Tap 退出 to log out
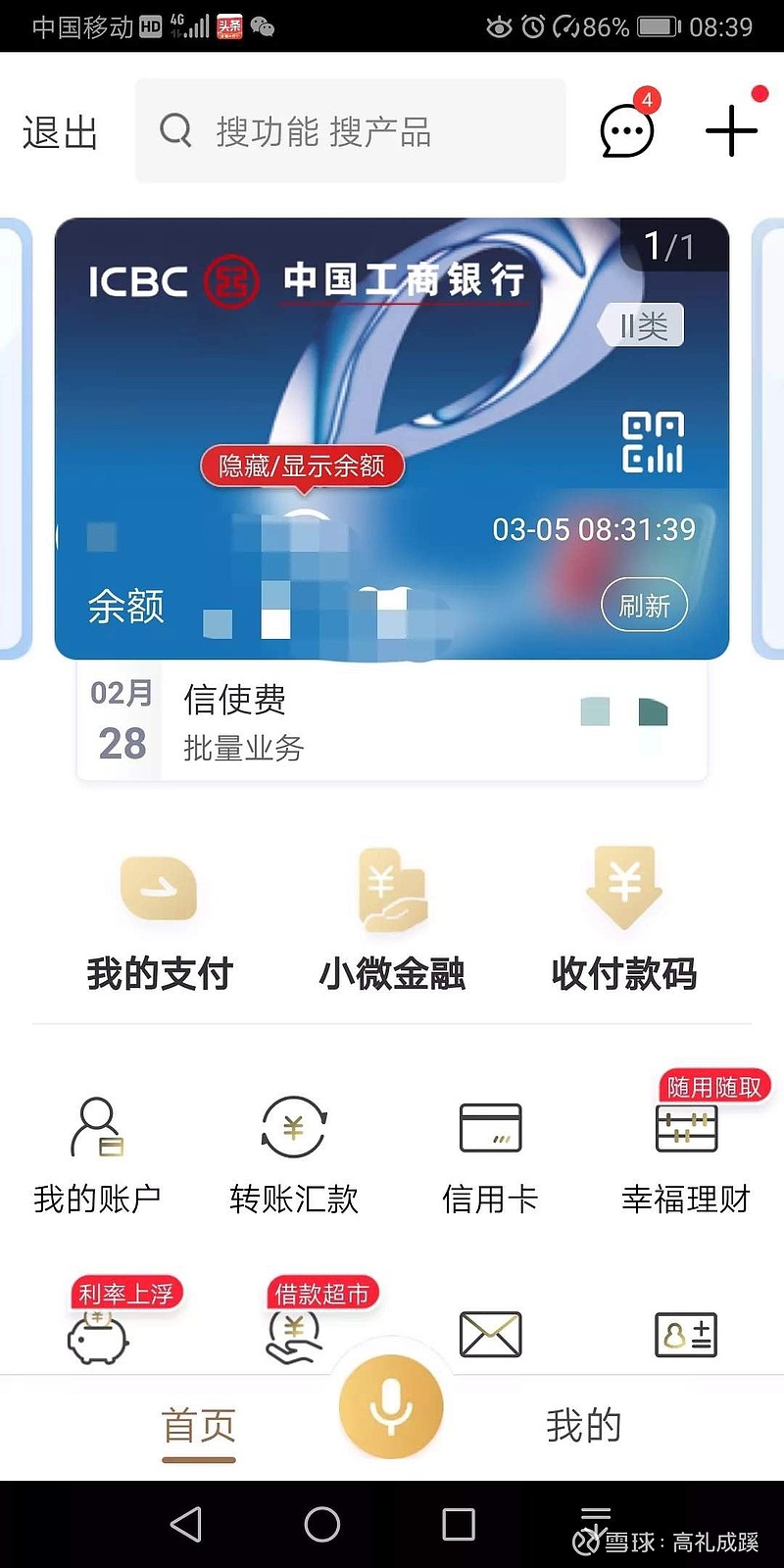784x1568 pixels. point(58,134)
